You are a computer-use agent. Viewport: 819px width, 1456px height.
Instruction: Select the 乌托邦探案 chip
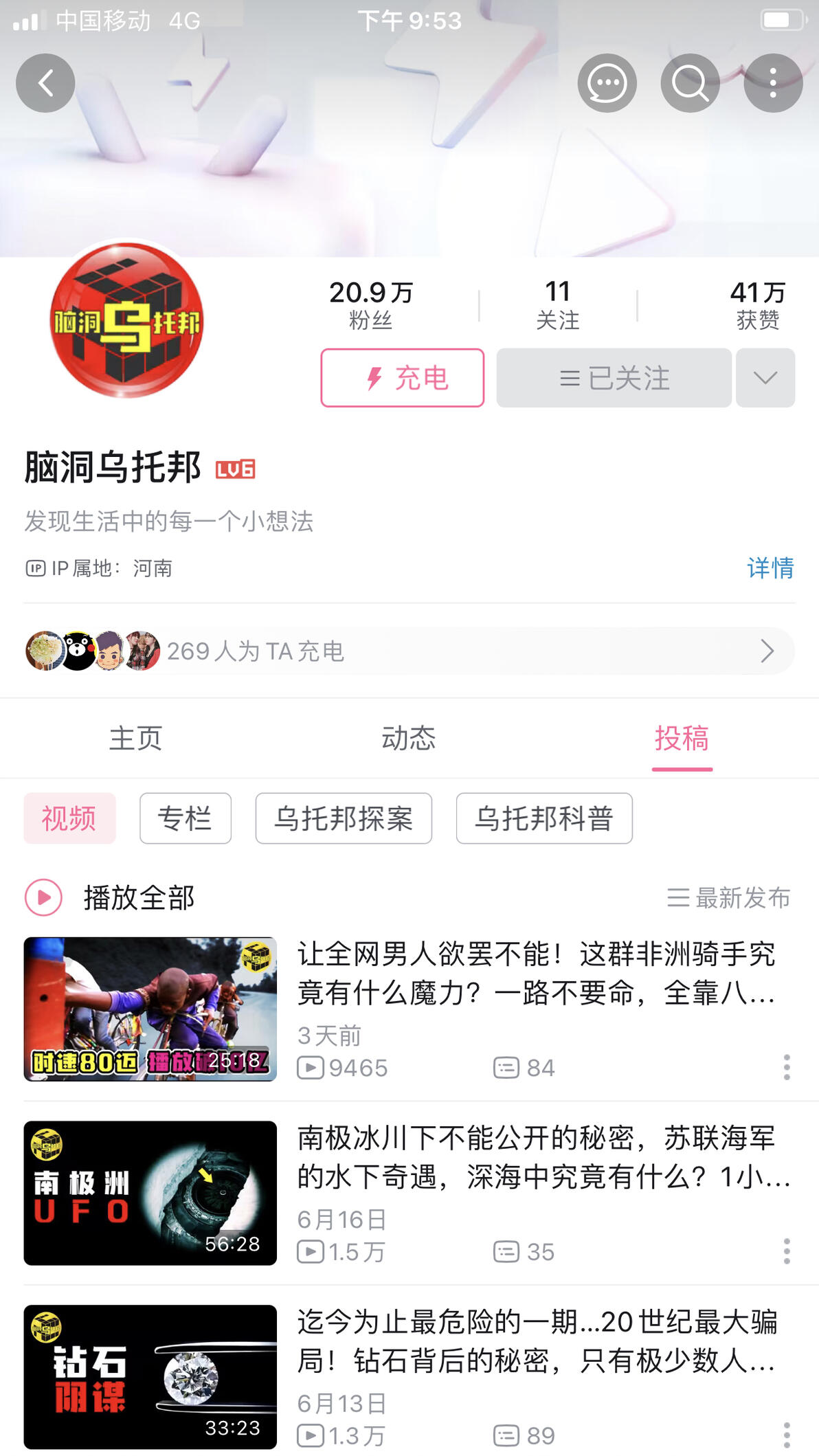[344, 818]
